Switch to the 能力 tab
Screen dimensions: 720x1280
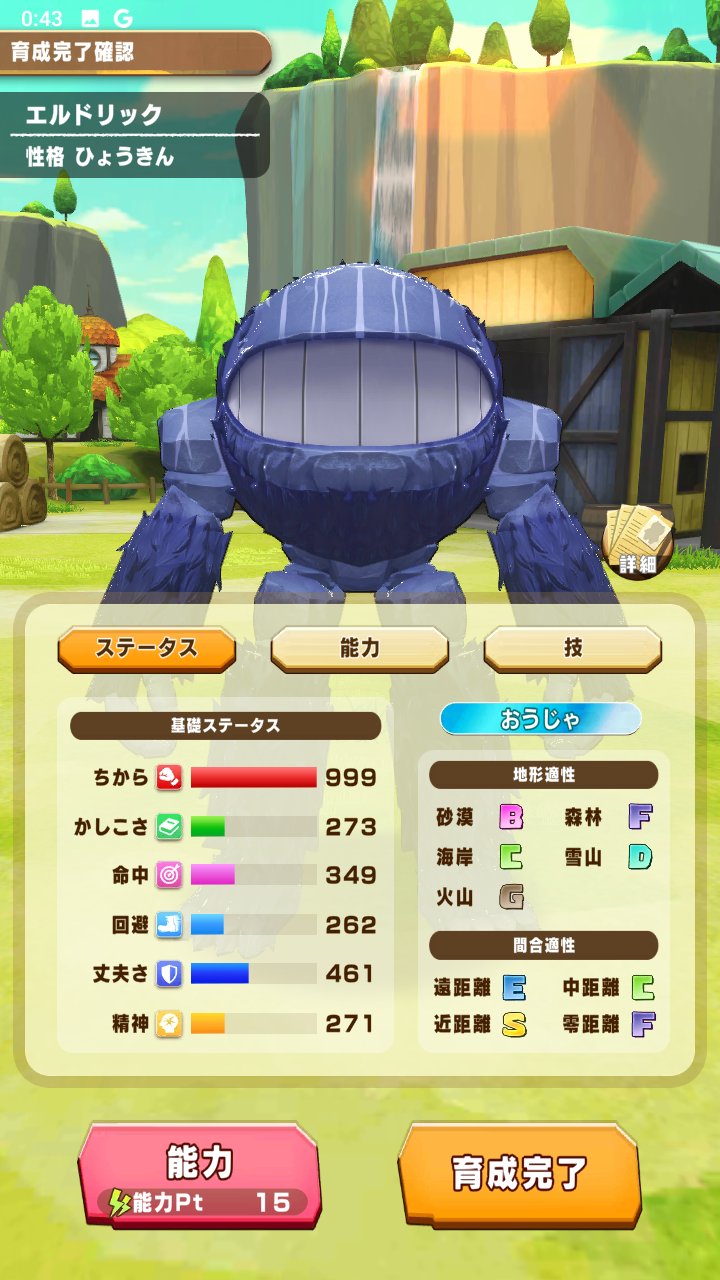360,649
